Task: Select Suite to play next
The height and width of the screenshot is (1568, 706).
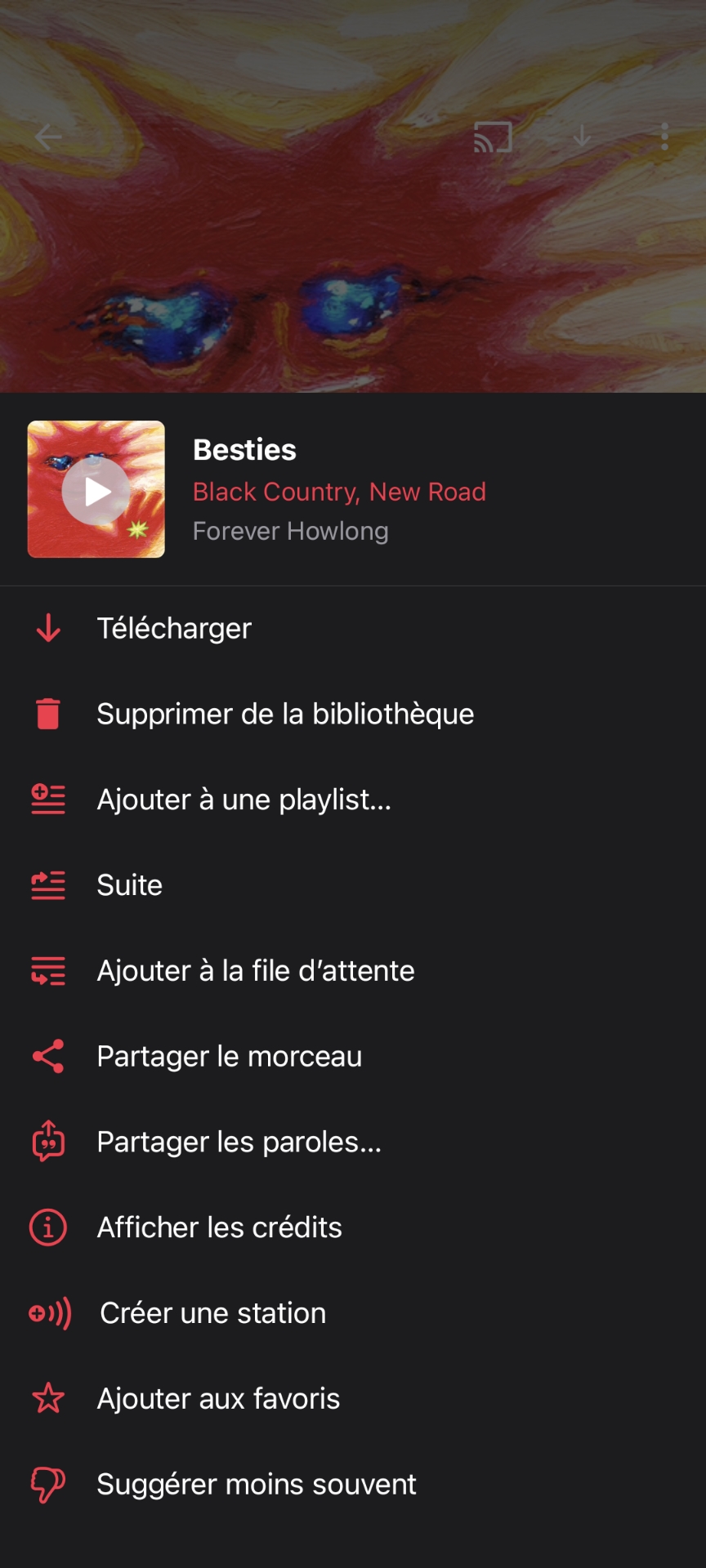Action: (129, 885)
